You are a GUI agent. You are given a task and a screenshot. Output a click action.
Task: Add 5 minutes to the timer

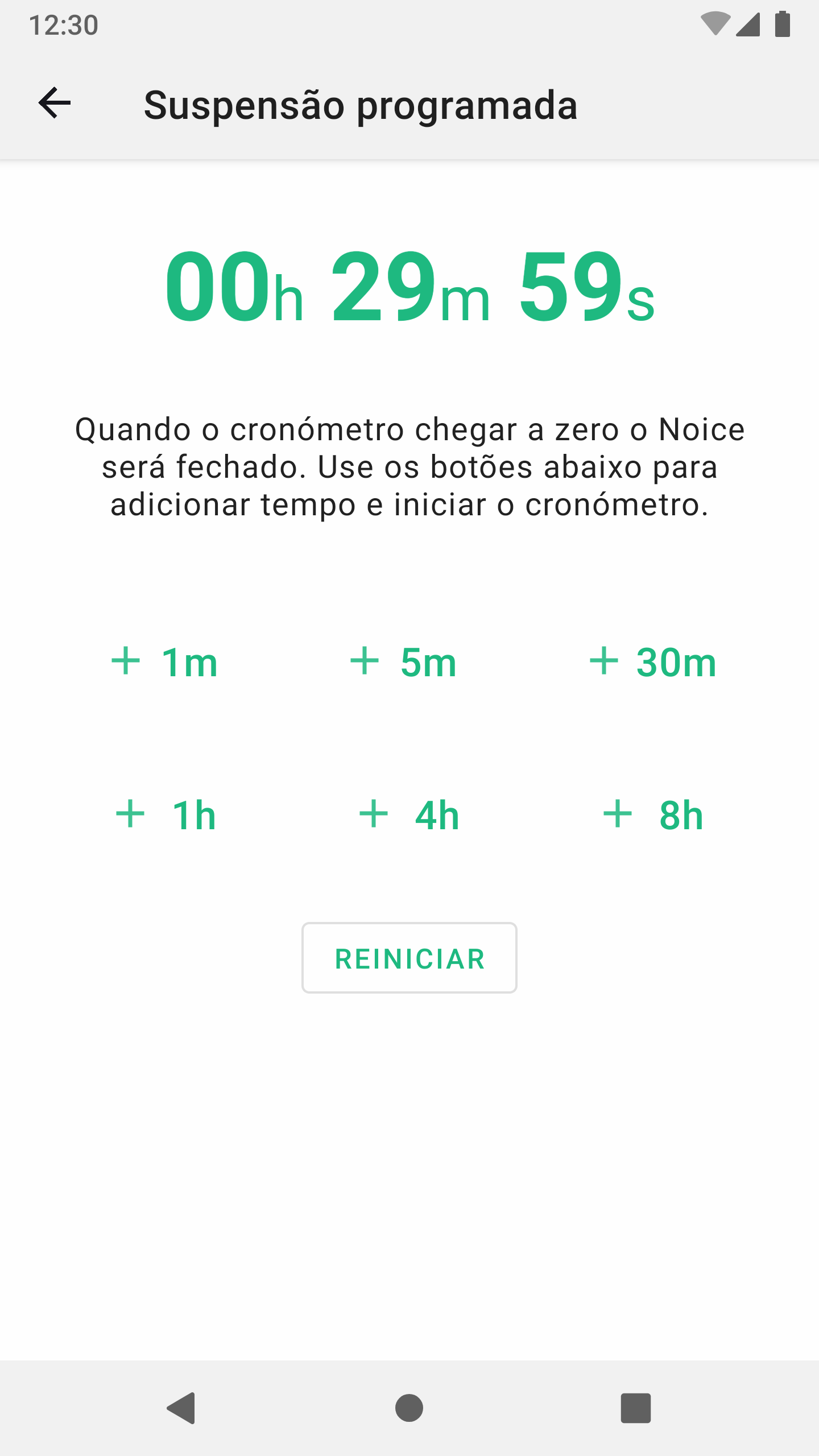tap(404, 662)
